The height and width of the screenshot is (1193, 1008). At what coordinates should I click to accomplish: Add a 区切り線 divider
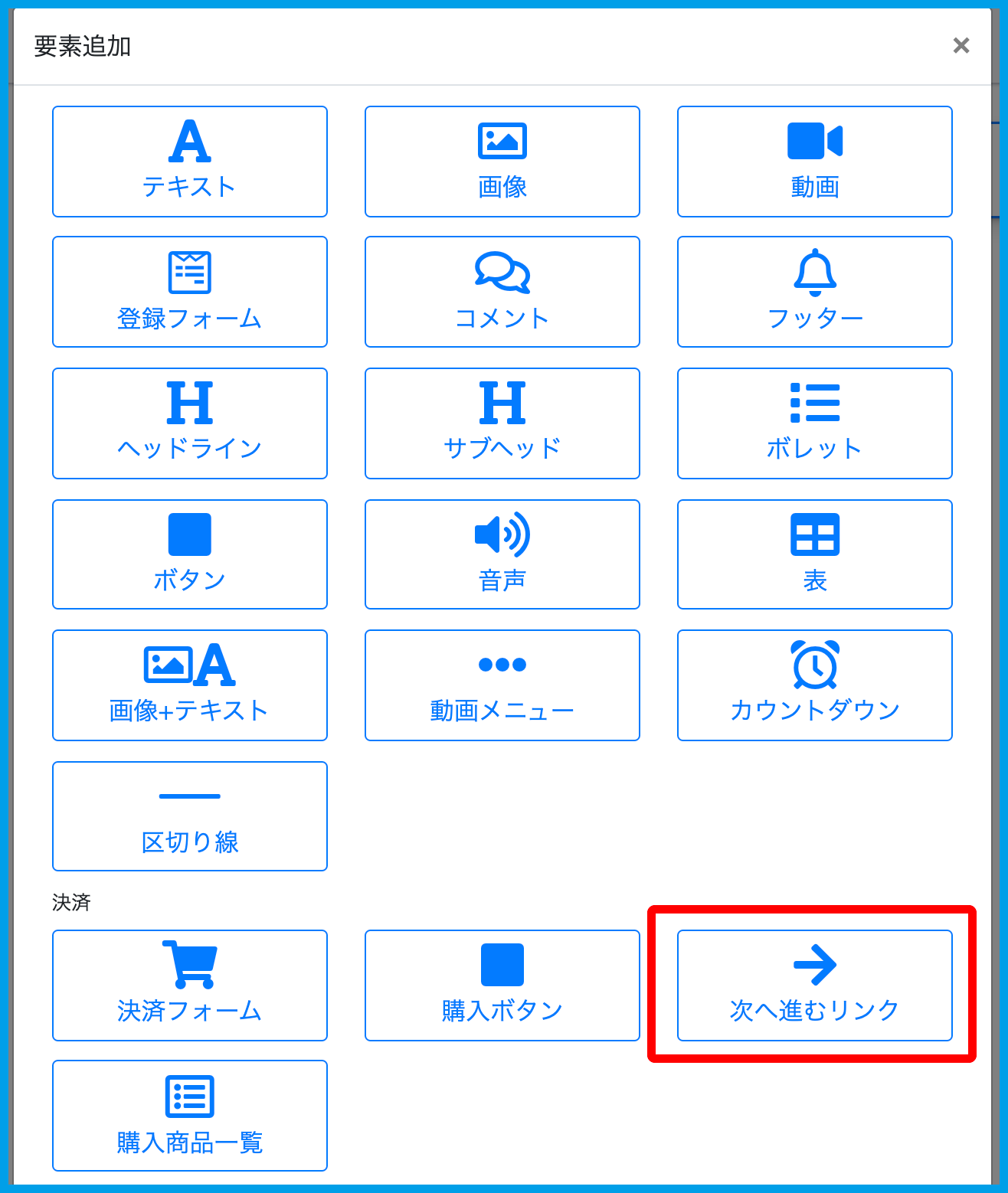coord(189,816)
